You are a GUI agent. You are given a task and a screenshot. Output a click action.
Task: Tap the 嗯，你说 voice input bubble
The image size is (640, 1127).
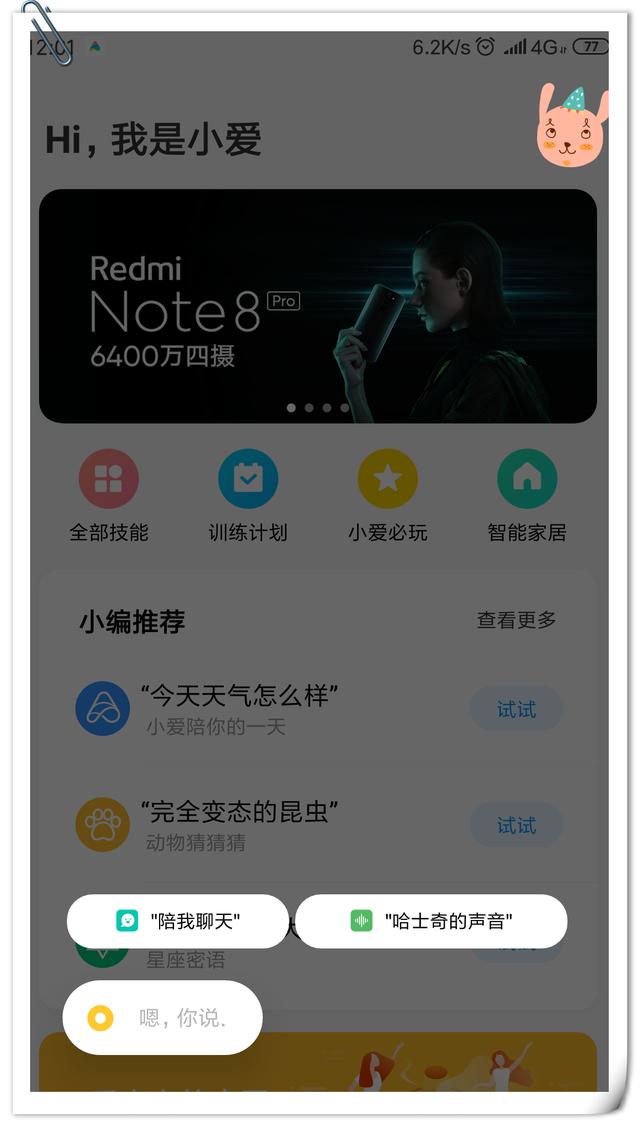click(x=163, y=1018)
